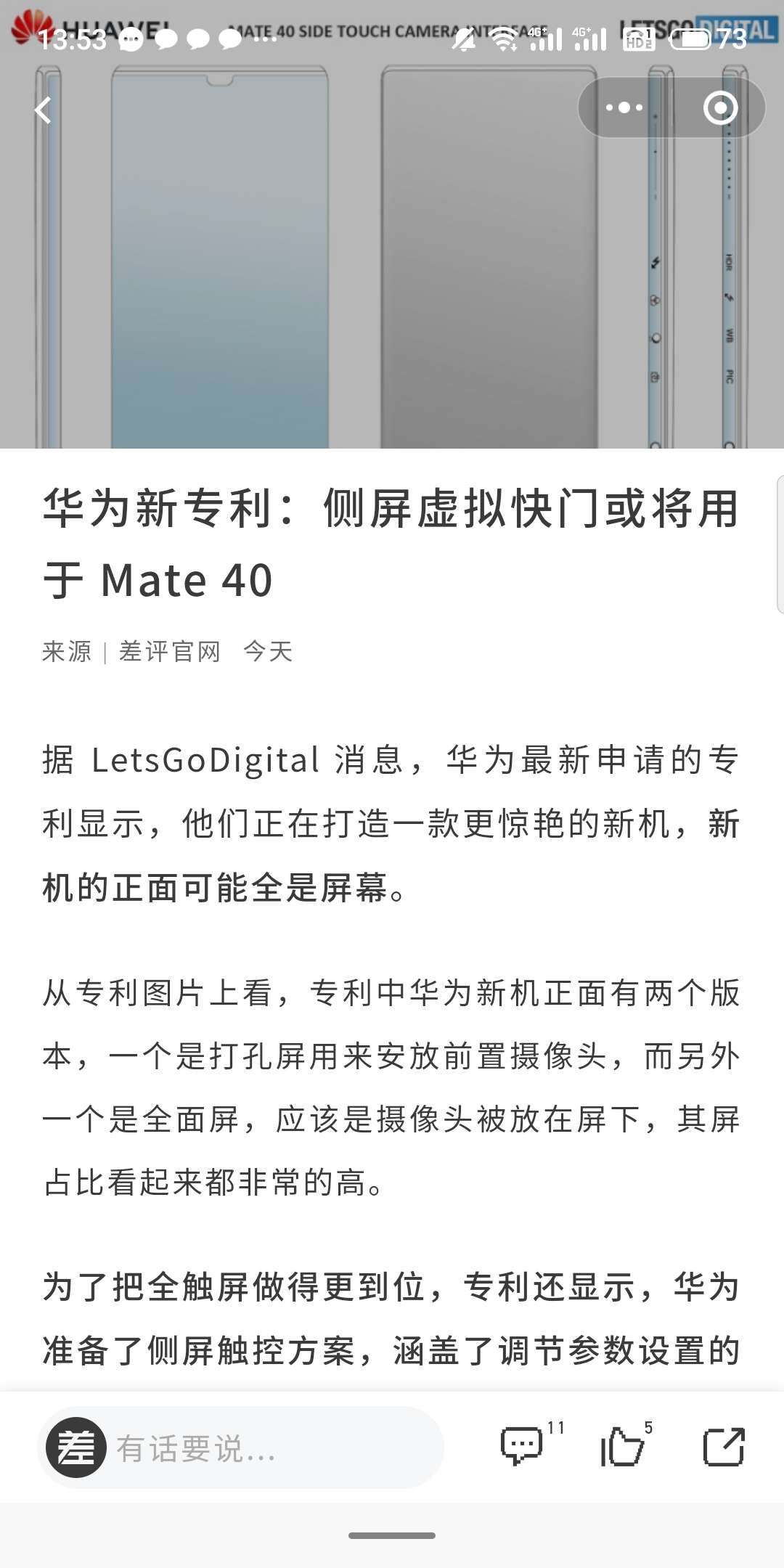Close the mini program with the circle button
Image resolution: width=784 pixels, height=1568 pixels.
pyautogui.click(x=720, y=108)
